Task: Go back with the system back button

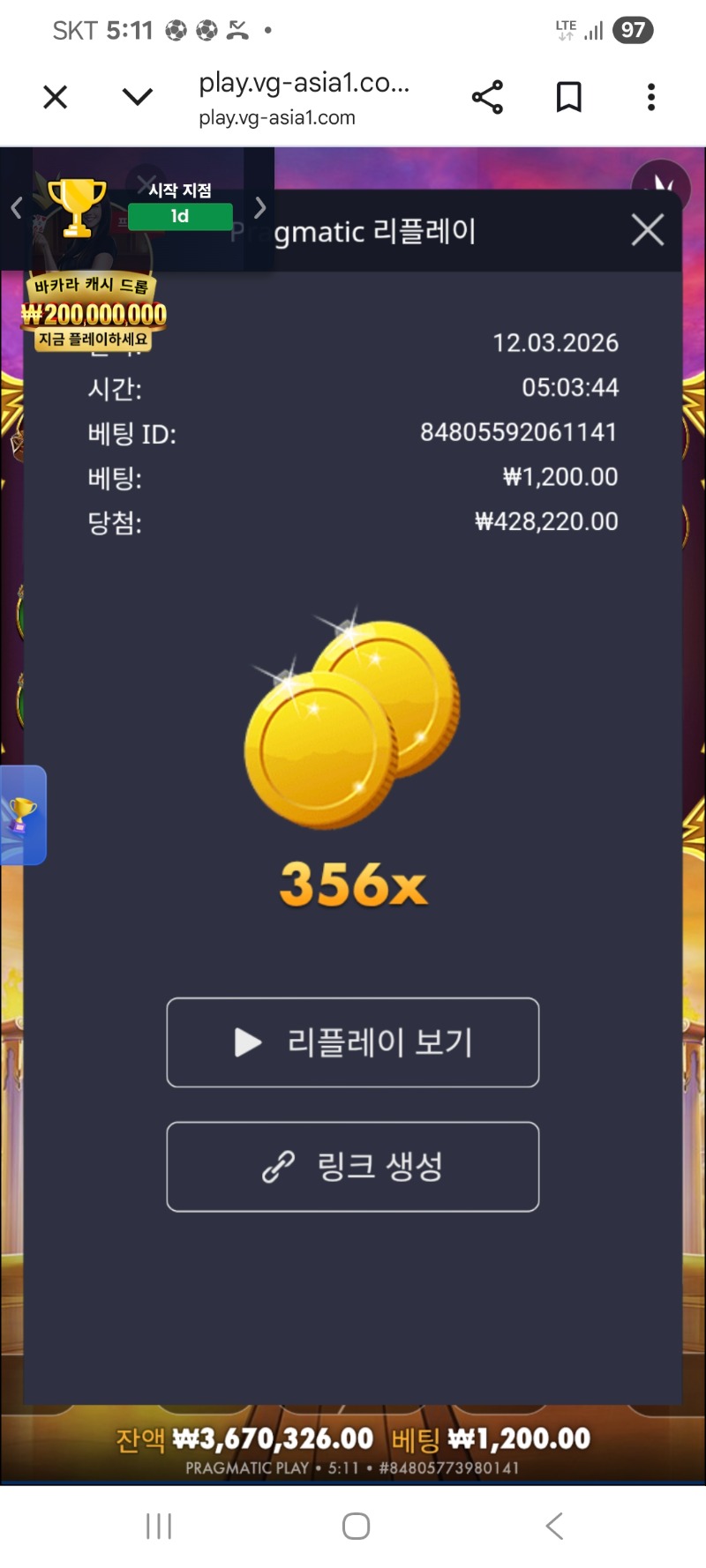Action: 554,1526
